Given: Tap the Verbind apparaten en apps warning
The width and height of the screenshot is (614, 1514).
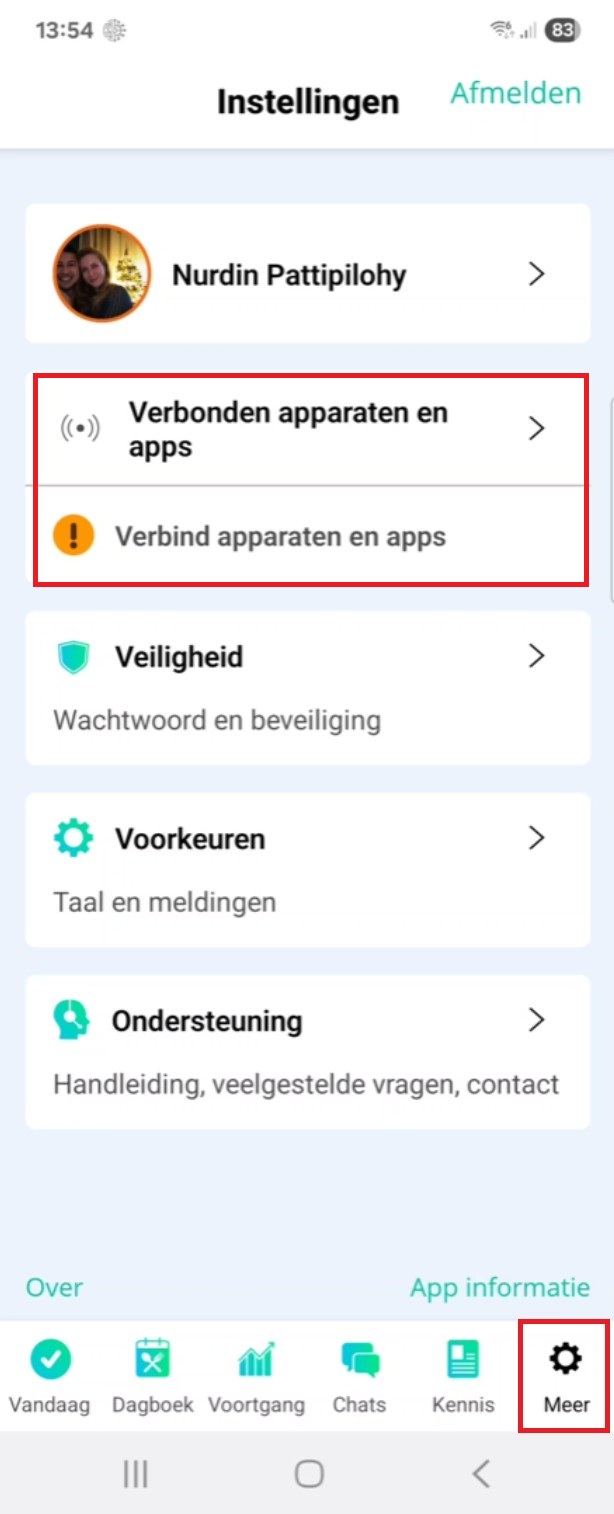Looking at the screenshot, I should (280, 537).
